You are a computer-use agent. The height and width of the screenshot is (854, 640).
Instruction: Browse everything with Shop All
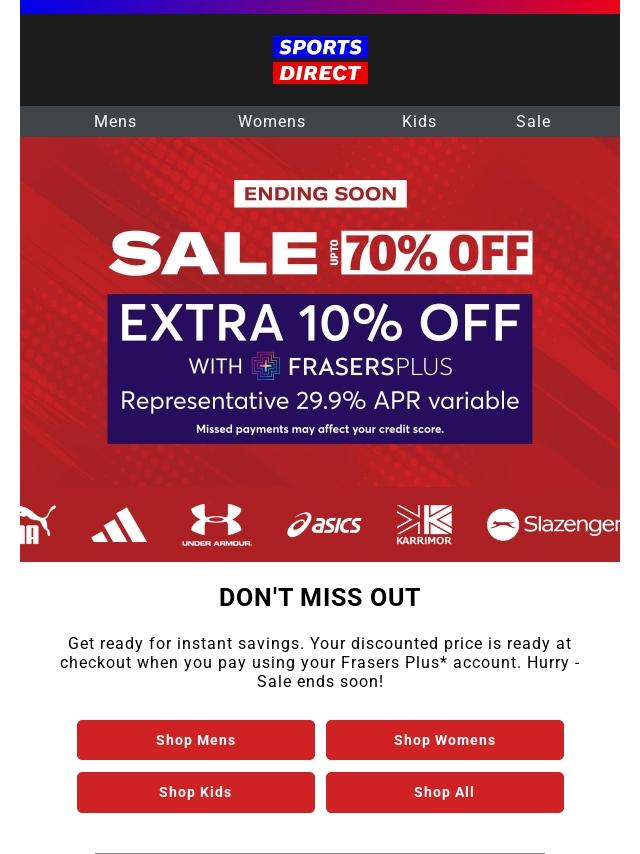(x=445, y=792)
